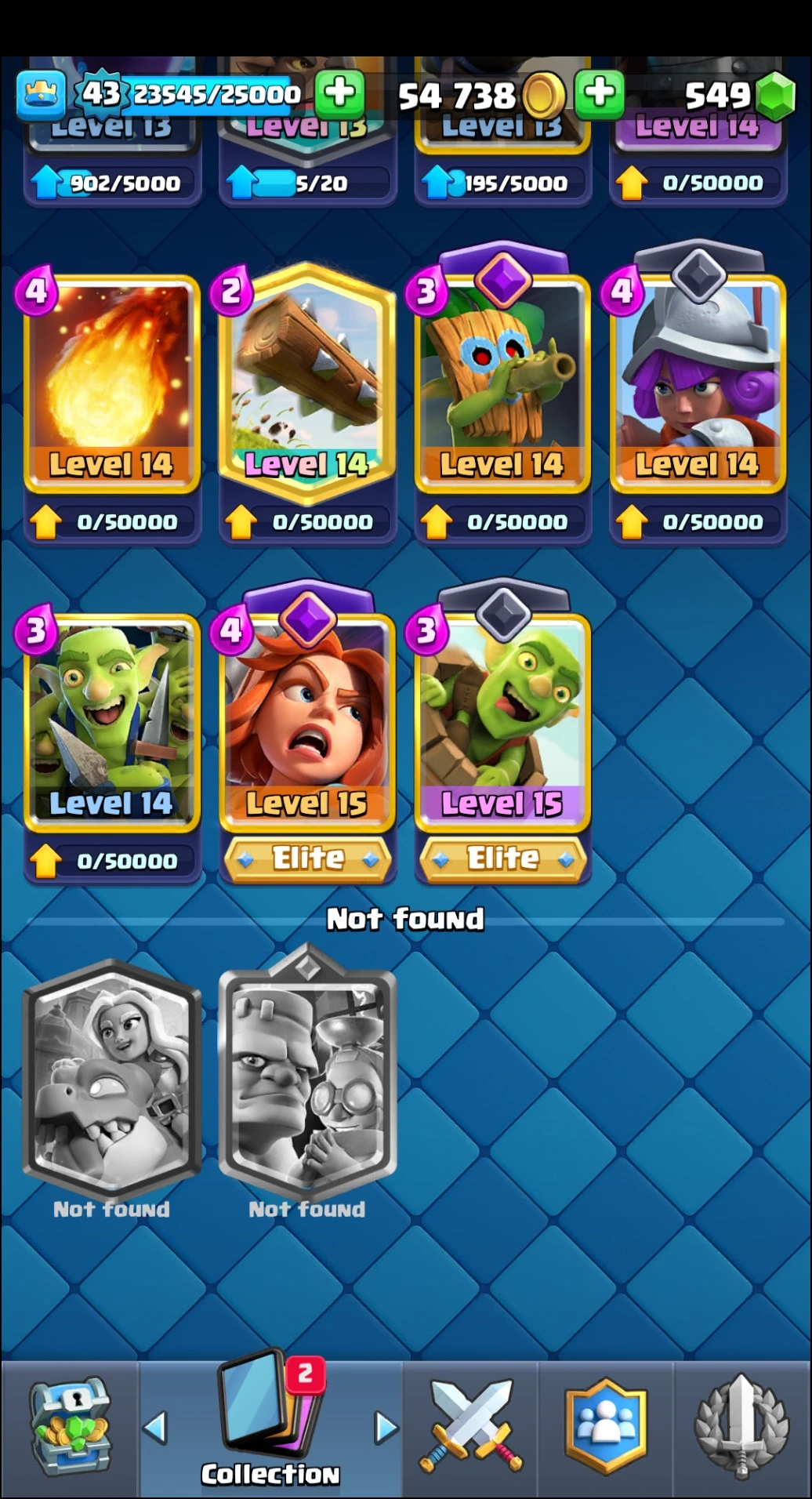Open the Clan social tab
812x1499 pixels.
point(606,1427)
